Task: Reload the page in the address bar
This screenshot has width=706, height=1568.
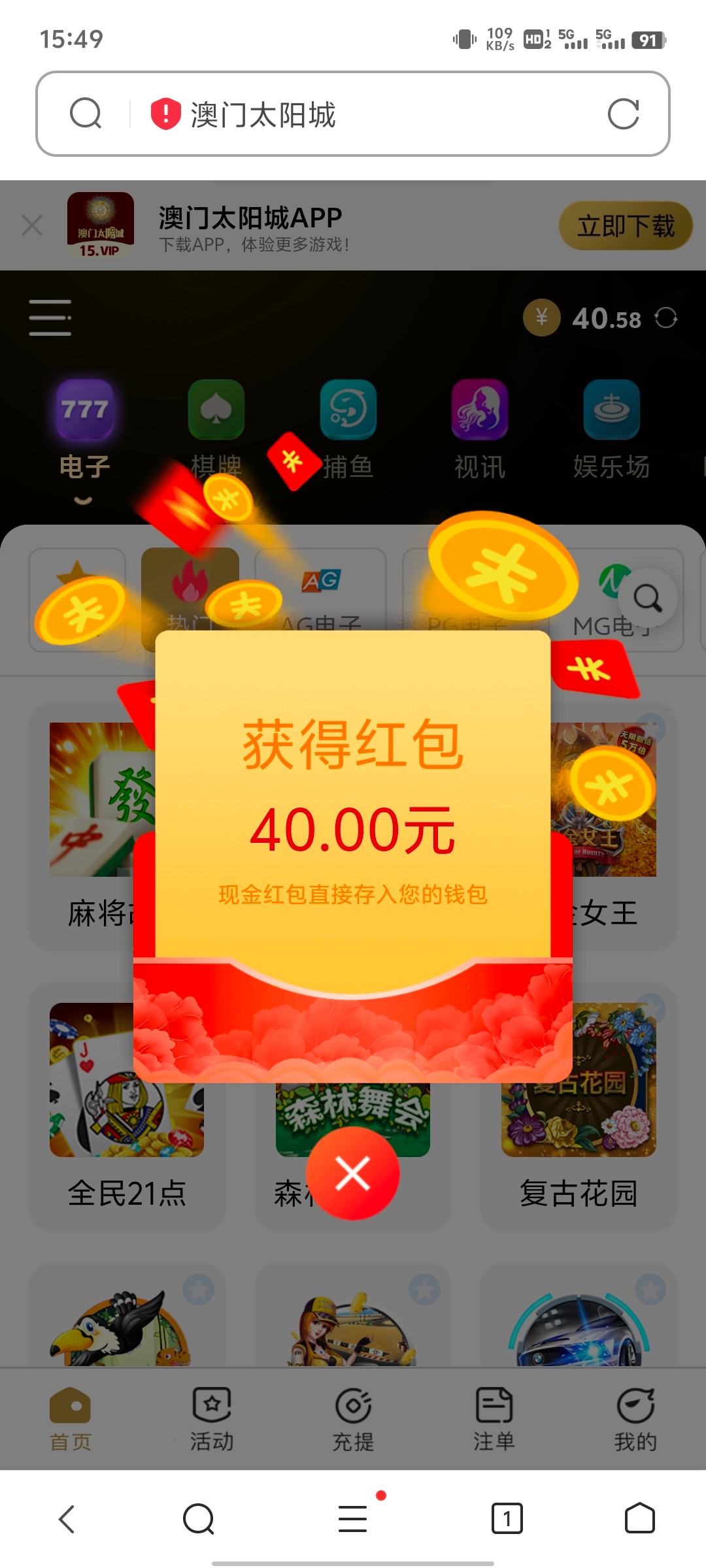Action: tap(623, 114)
